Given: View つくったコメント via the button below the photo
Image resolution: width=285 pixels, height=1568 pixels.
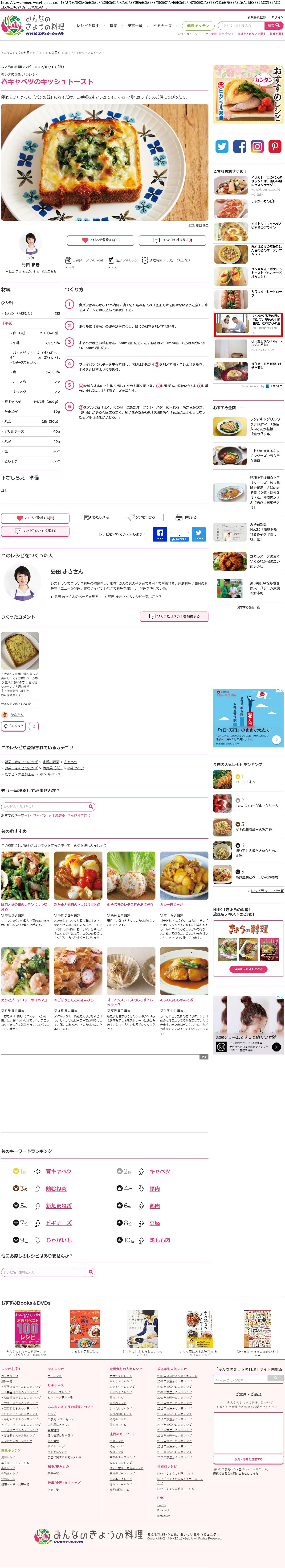Looking at the screenshot, I should (173, 240).
